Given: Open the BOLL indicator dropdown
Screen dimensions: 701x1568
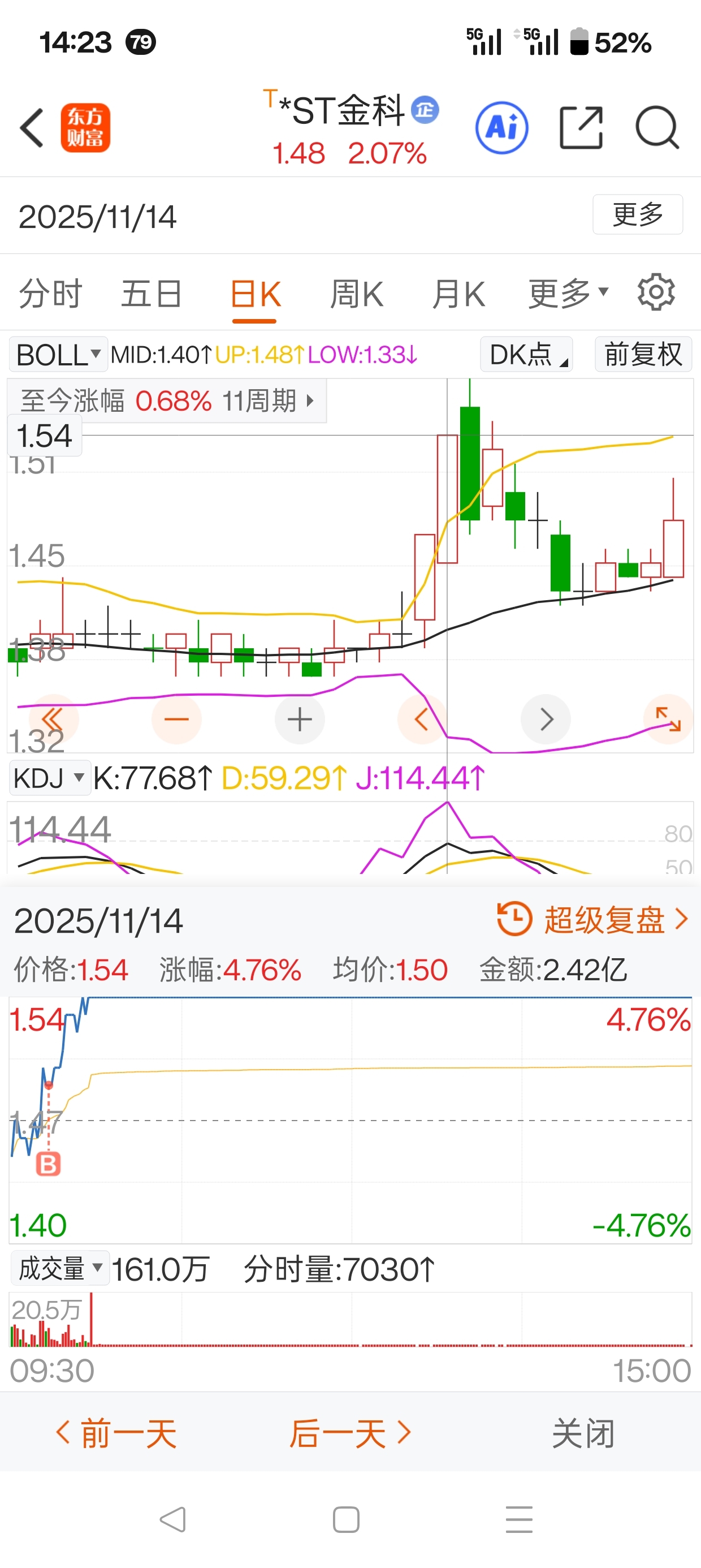Looking at the screenshot, I should click(58, 355).
